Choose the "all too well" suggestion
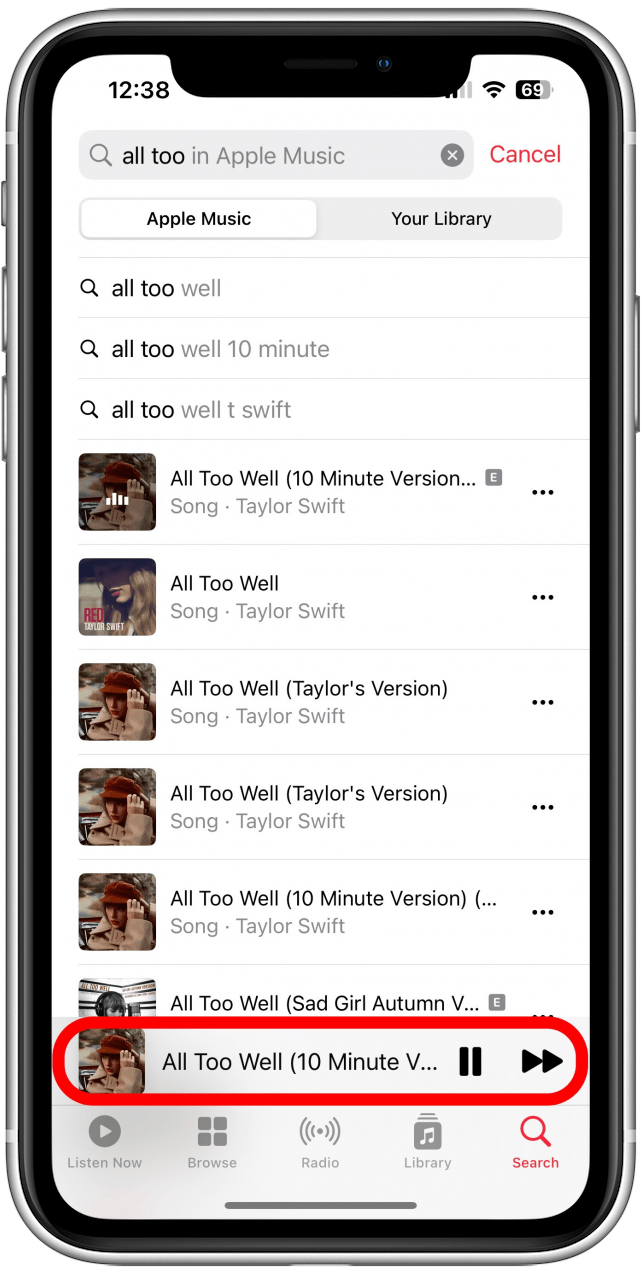 [x=166, y=289]
